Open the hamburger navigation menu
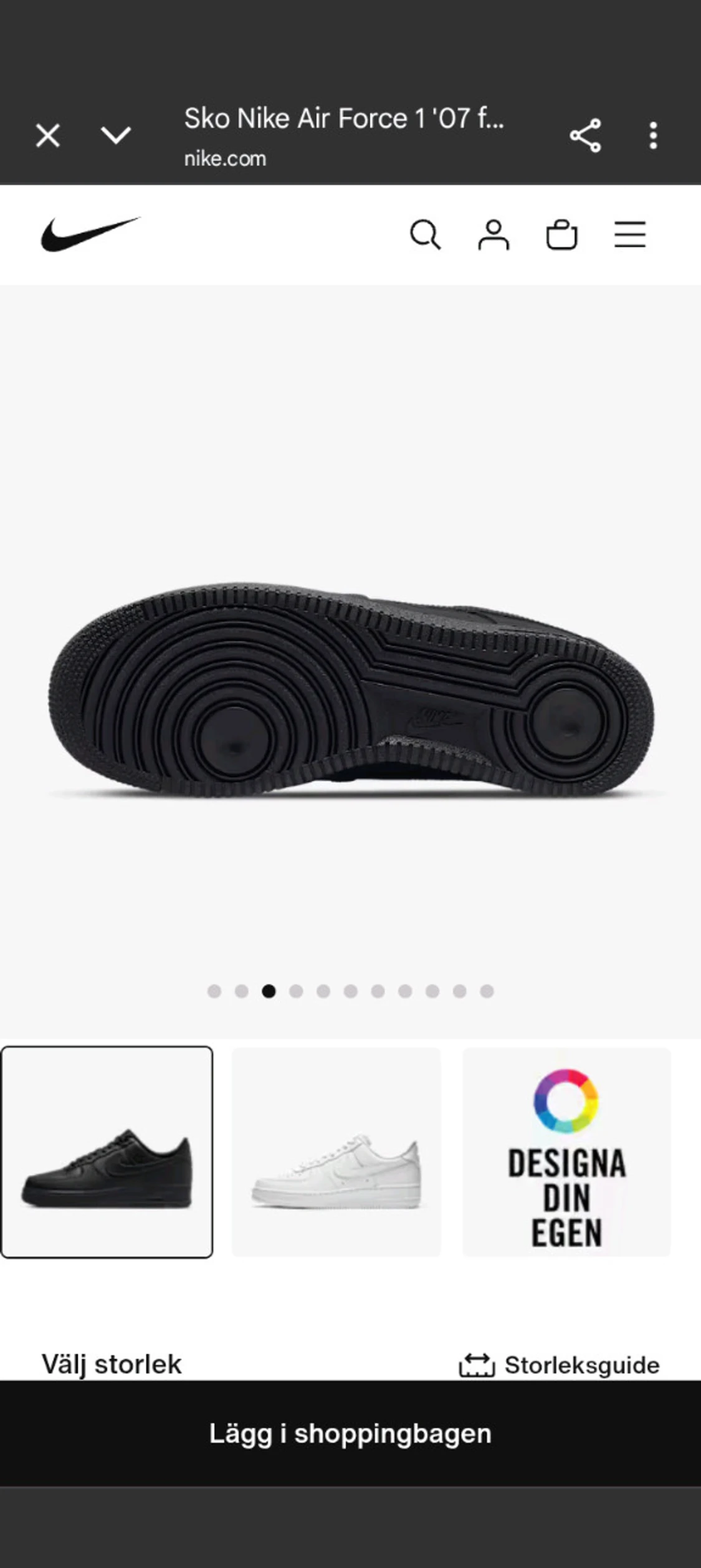 tap(630, 235)
